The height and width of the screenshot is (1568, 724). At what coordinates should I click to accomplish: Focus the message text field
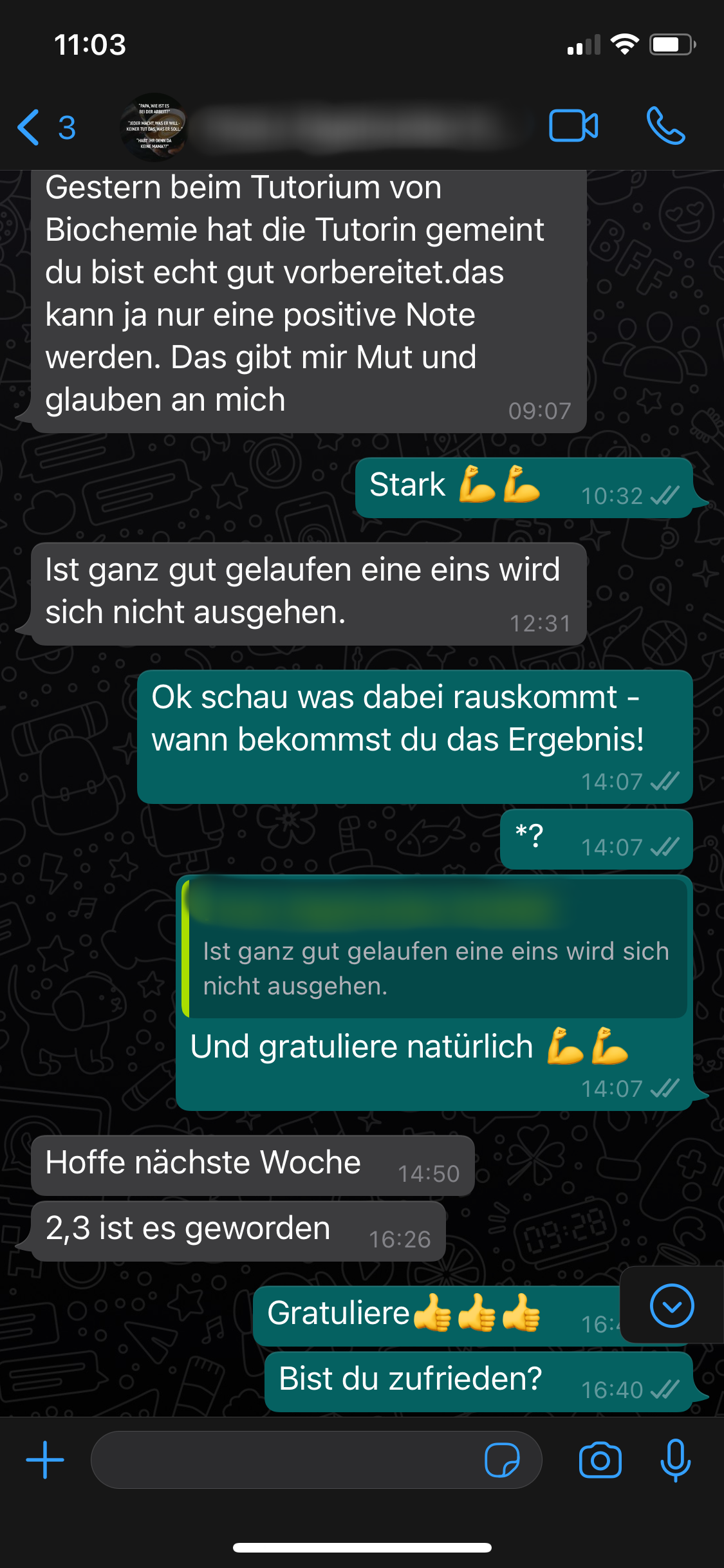point(283,1460)
